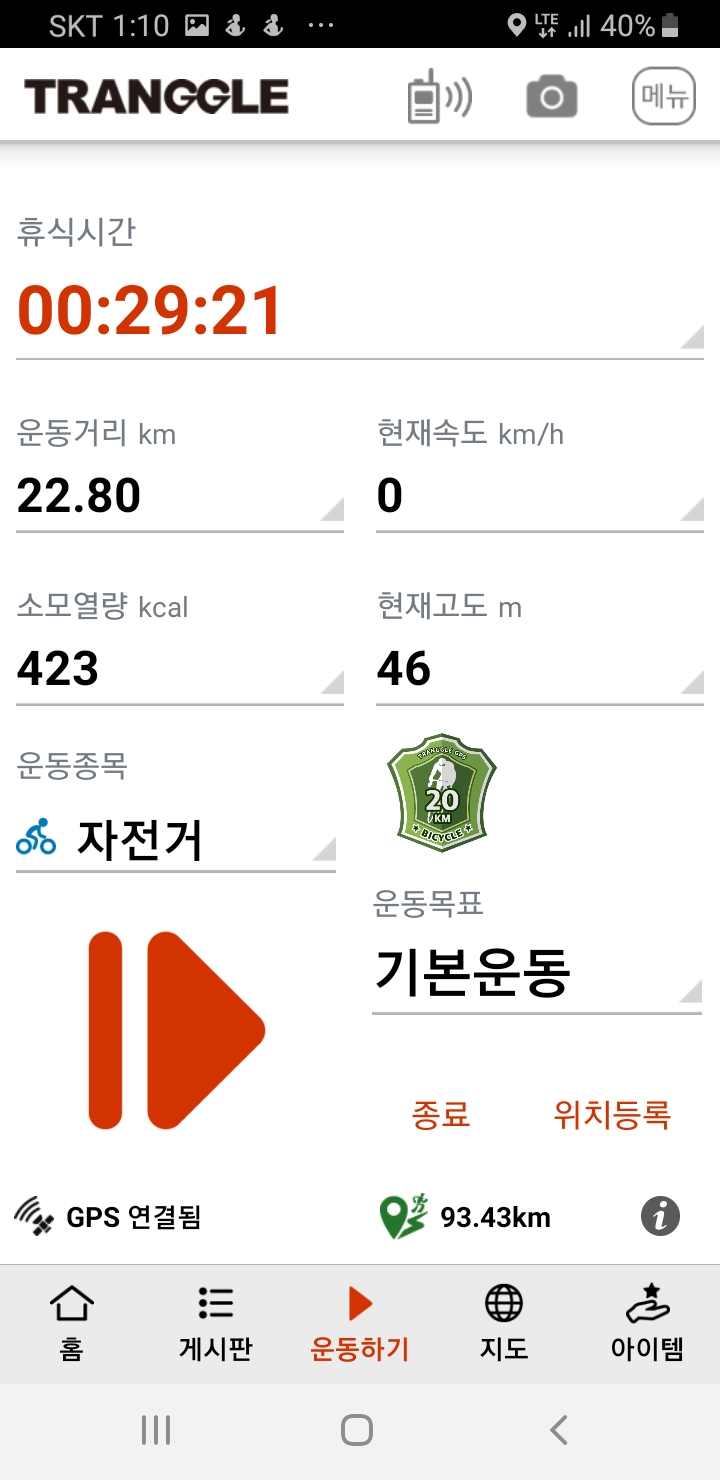Open the 메뉴 menu button
This screenshot has height=1480, width=720.
click(x=663, y=98)
